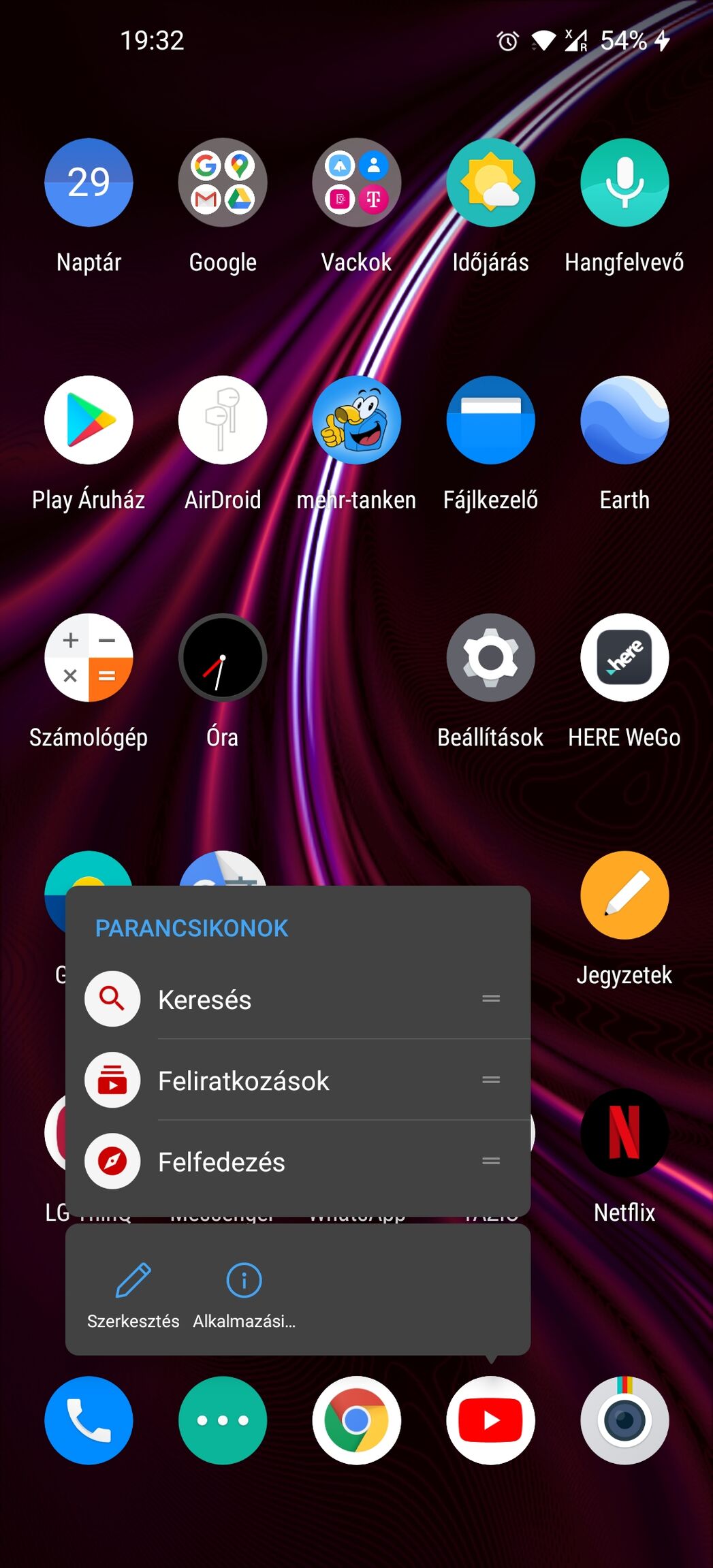
Task: Open the Feliratkozások shortcut
Action: point(298,1080)
